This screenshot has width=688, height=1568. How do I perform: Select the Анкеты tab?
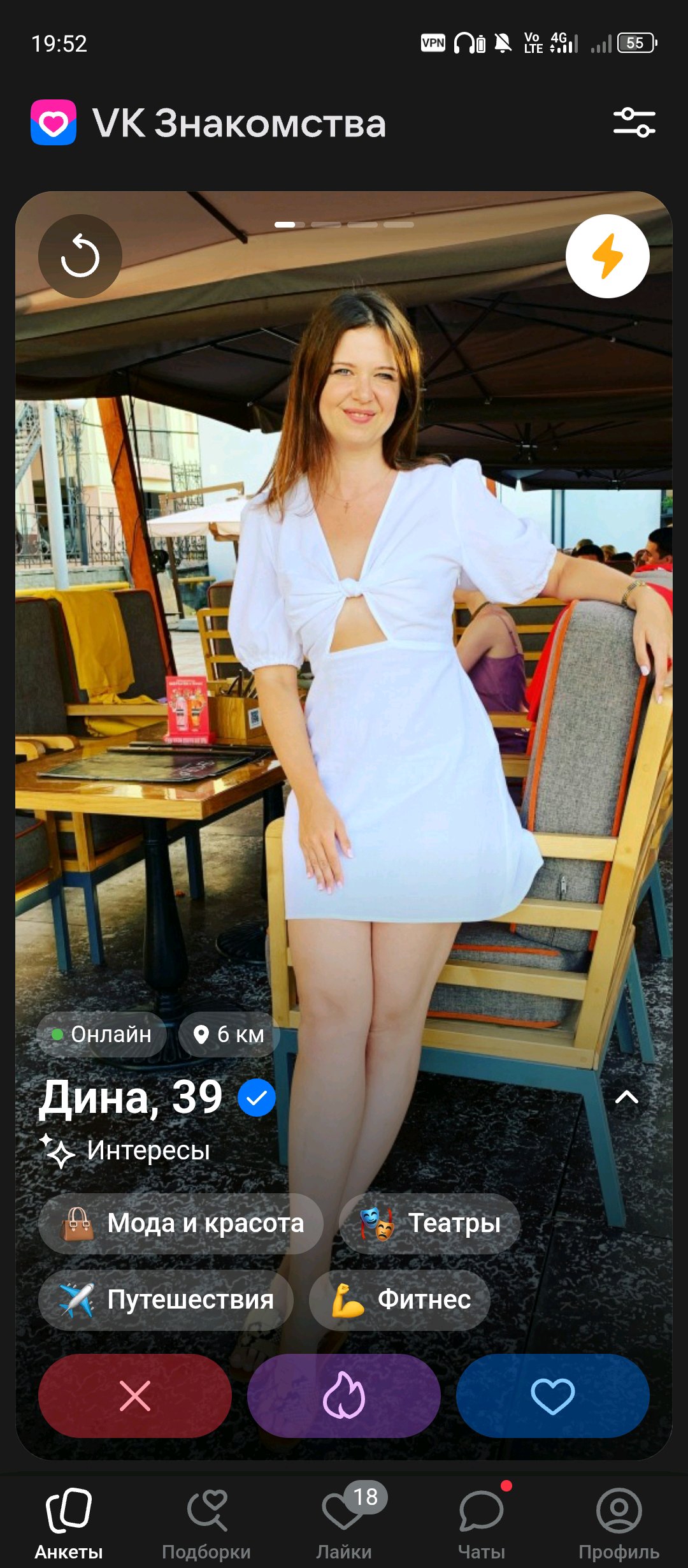pos(69,1522)
